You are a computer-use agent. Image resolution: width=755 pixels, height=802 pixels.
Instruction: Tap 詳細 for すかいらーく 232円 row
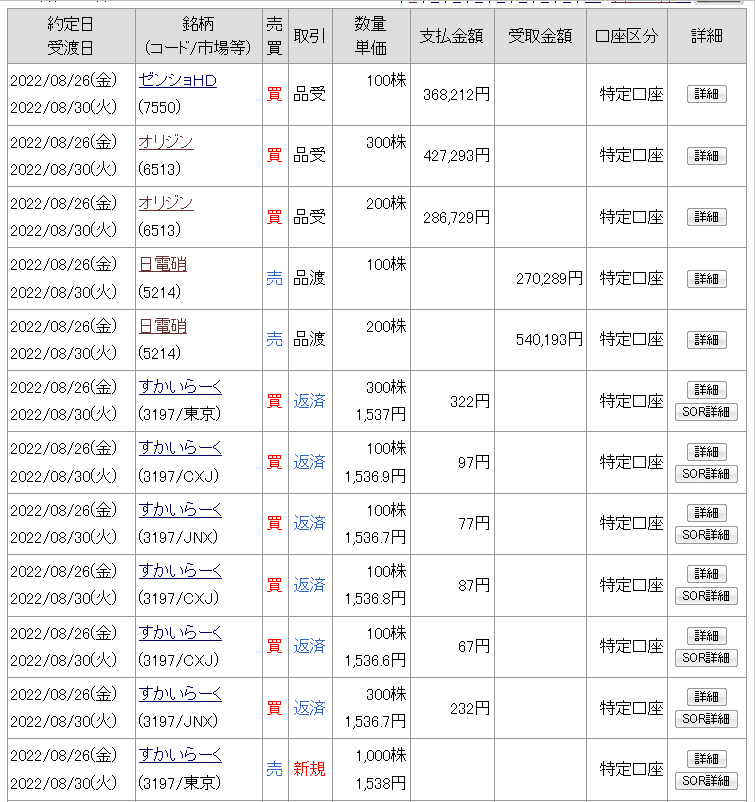click(x=706, y=697)
